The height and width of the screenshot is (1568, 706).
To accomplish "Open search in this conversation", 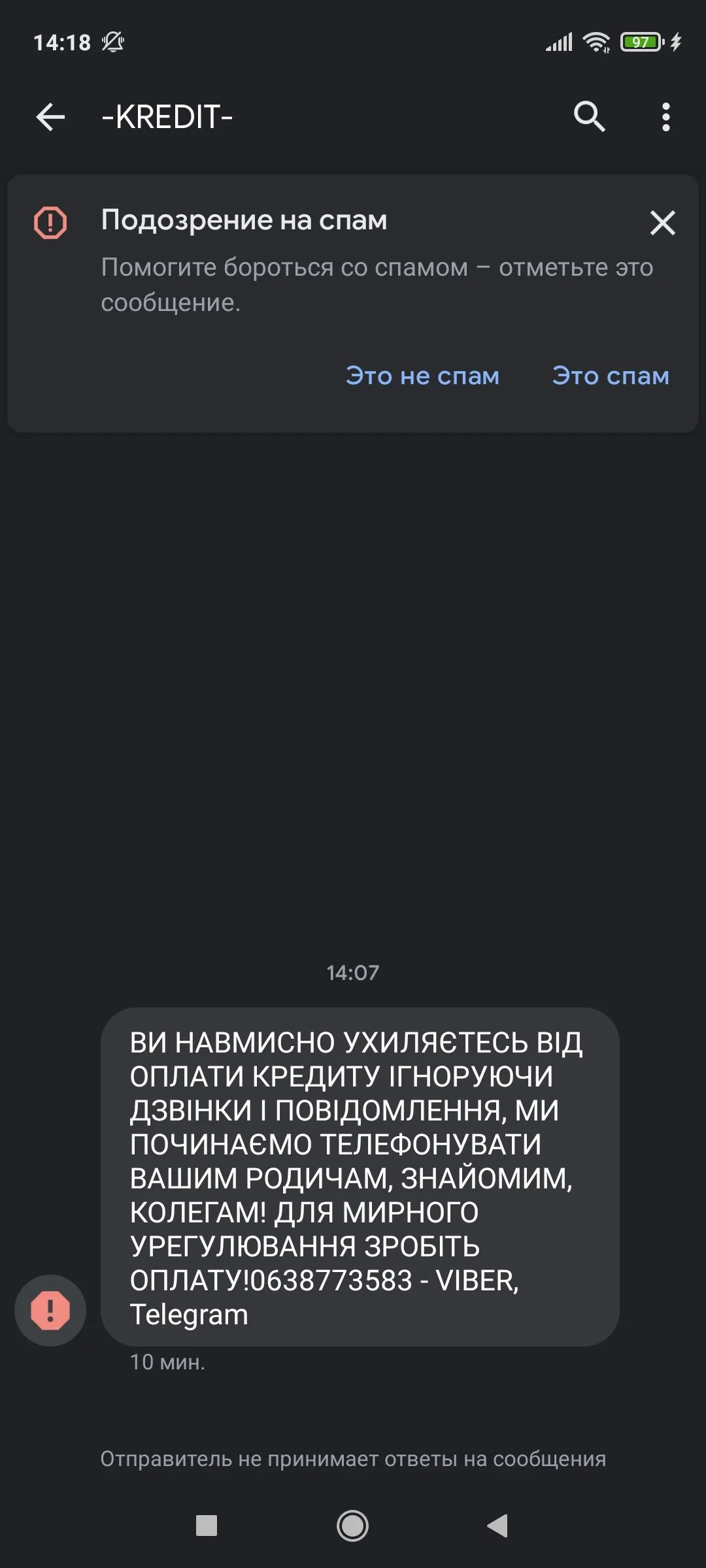I will point(589,117).
